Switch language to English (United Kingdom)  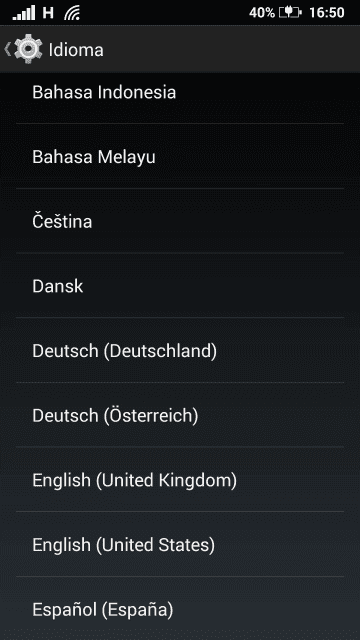[x=180, y=480]
